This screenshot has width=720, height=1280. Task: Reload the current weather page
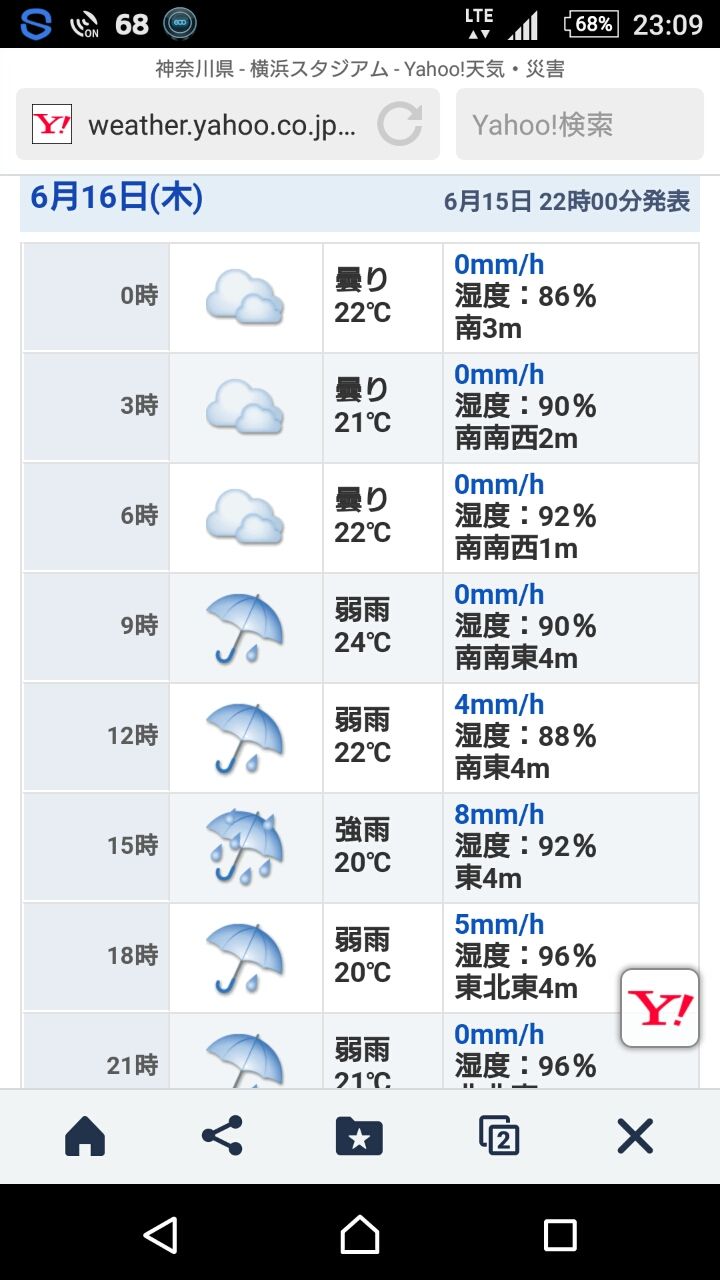click(399, 125)
